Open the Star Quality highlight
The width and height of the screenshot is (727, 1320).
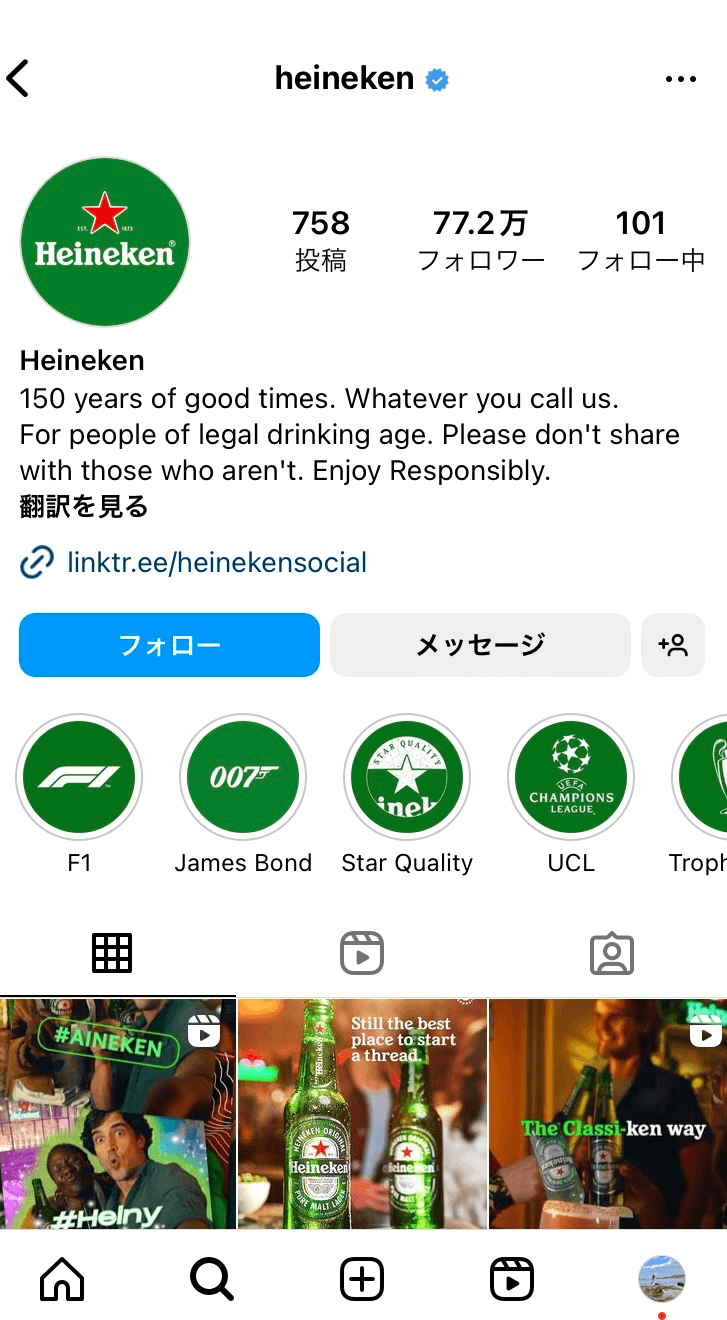click(407, 777)
